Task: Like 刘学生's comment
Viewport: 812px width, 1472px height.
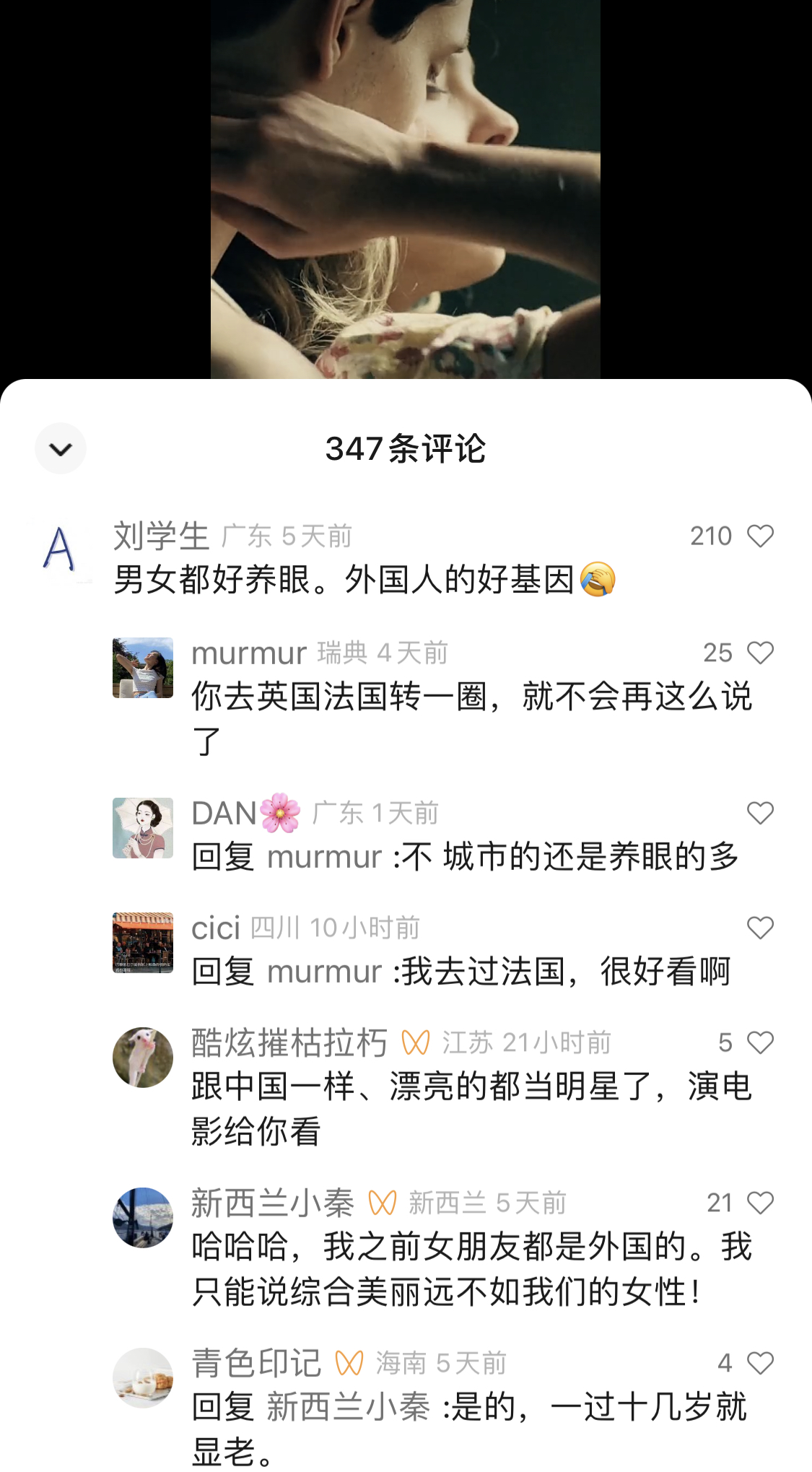Action: [760, 536]
